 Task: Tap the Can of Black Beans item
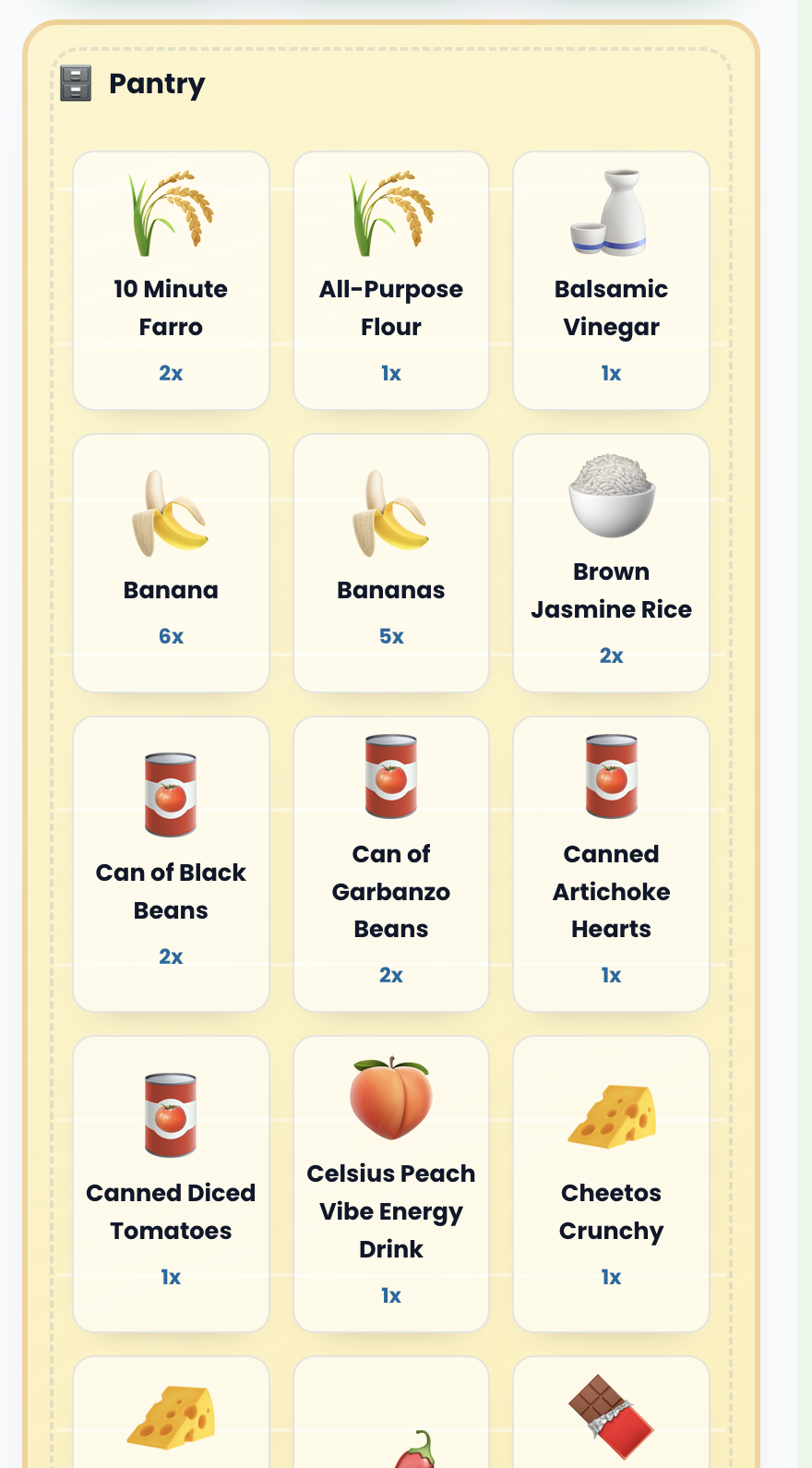point(171,863)
